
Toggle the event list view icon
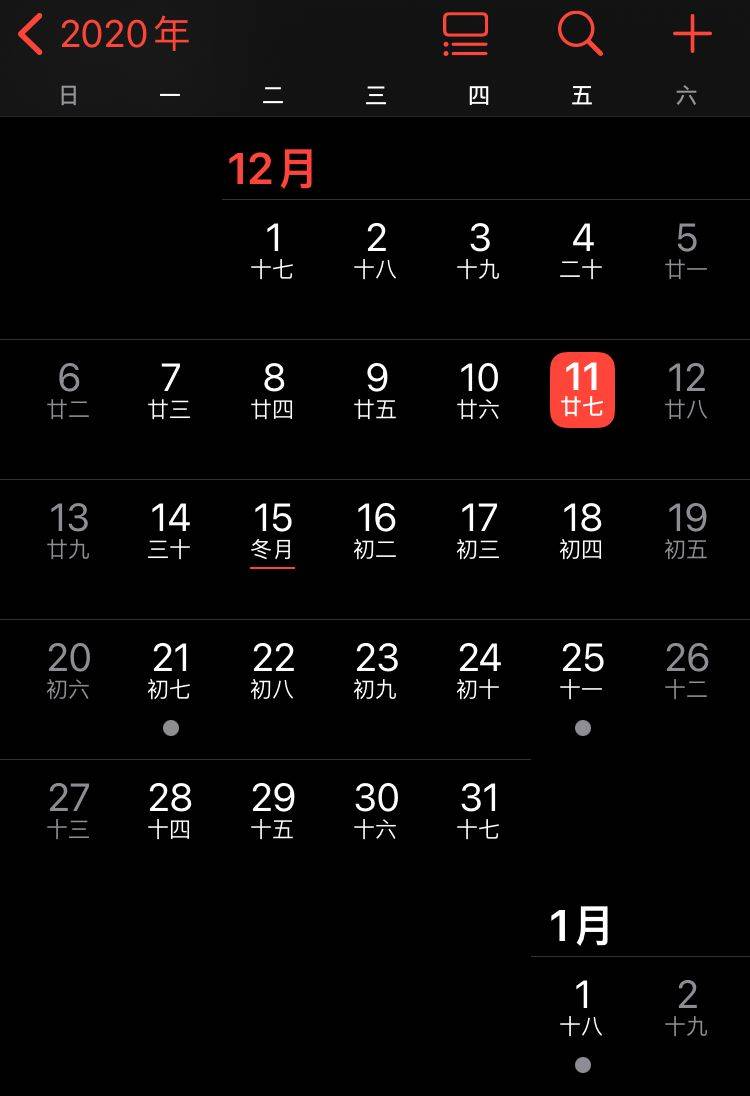click(466, 35)
